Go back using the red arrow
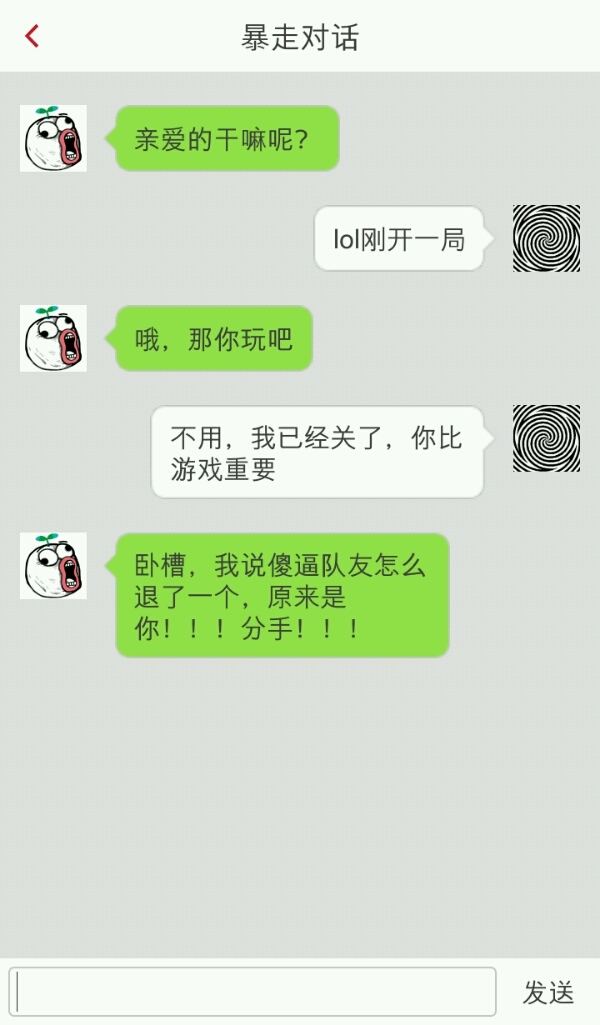 click(32, 37)
